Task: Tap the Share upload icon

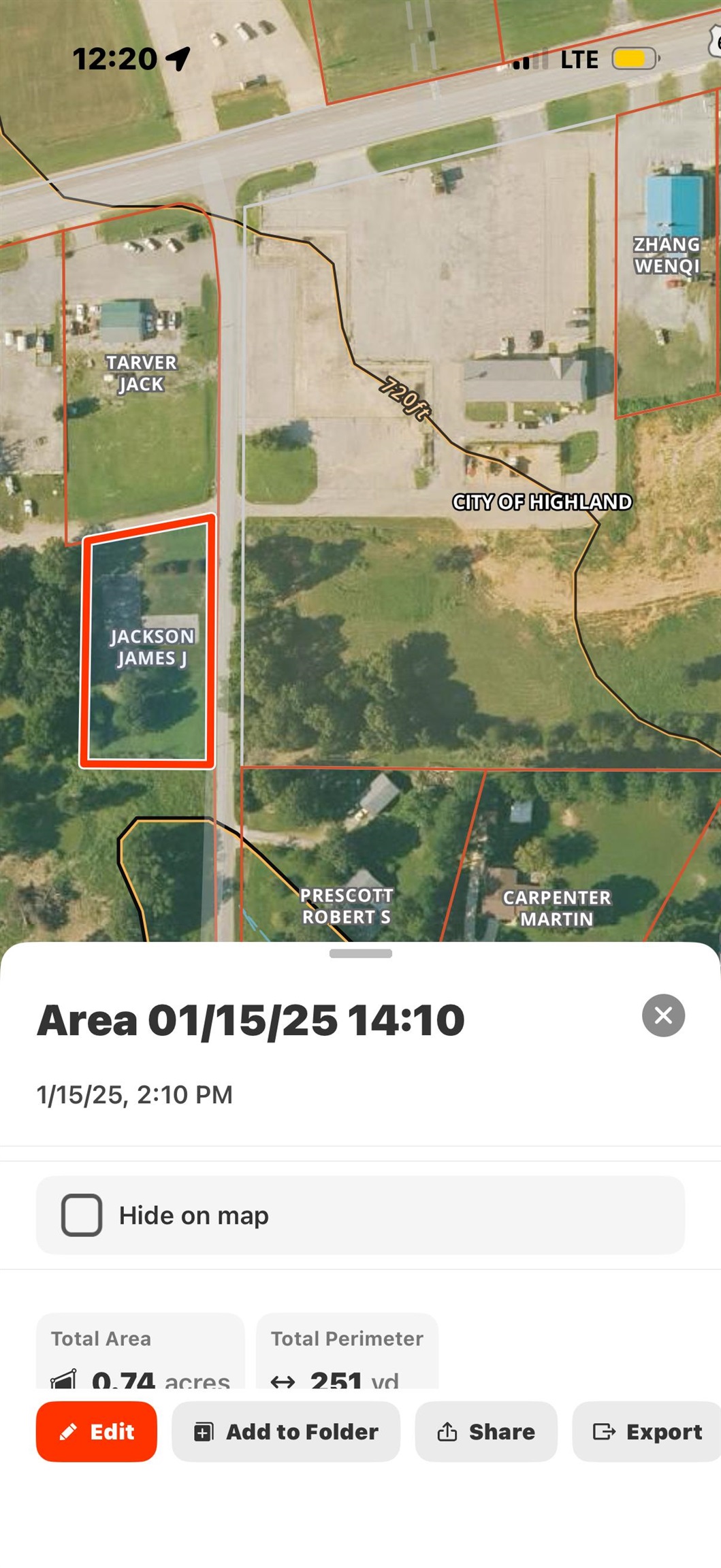Action: click(x=447, y=1431)
